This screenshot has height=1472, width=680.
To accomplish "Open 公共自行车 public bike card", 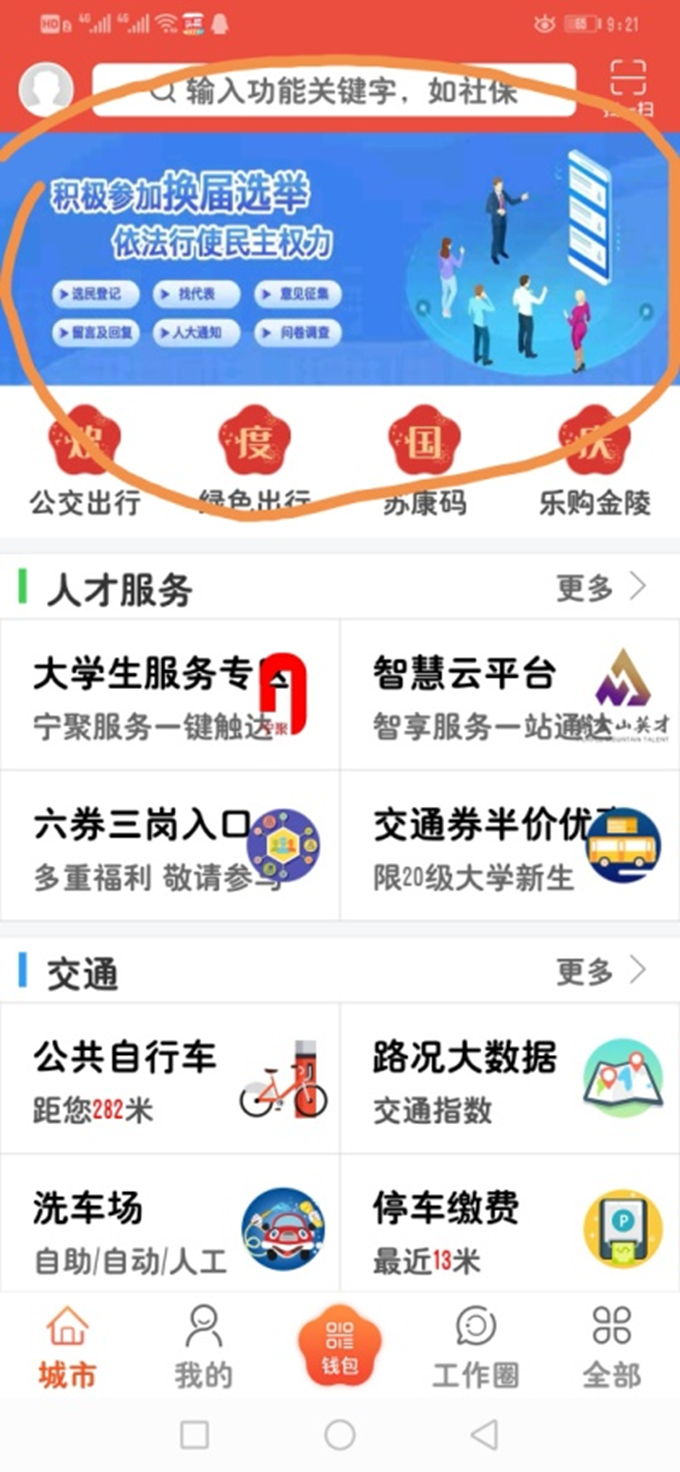I will point(170,1078).
